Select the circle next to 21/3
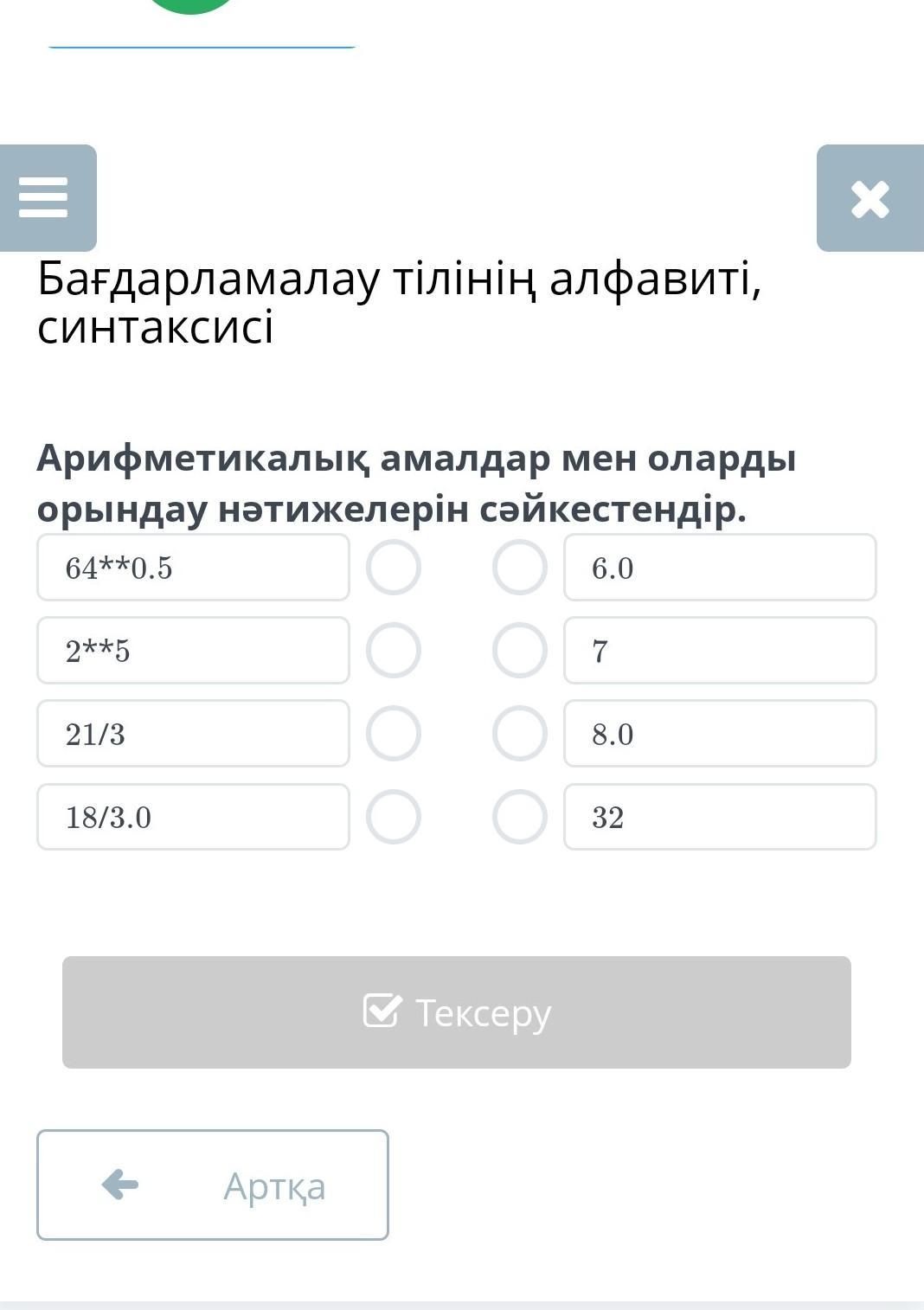Image resolution: width=924 pixels, height=1310 pixels. pyautogui.click(x=394, y=734)
